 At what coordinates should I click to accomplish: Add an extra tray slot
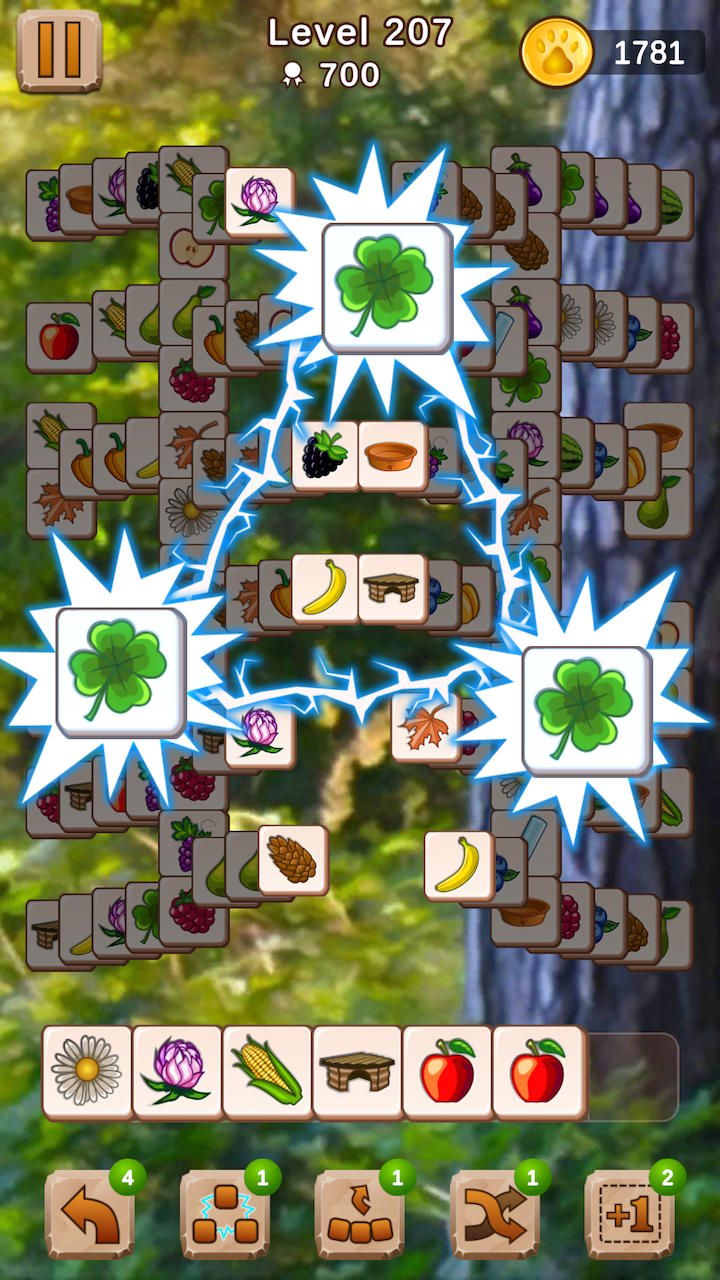629,1214
